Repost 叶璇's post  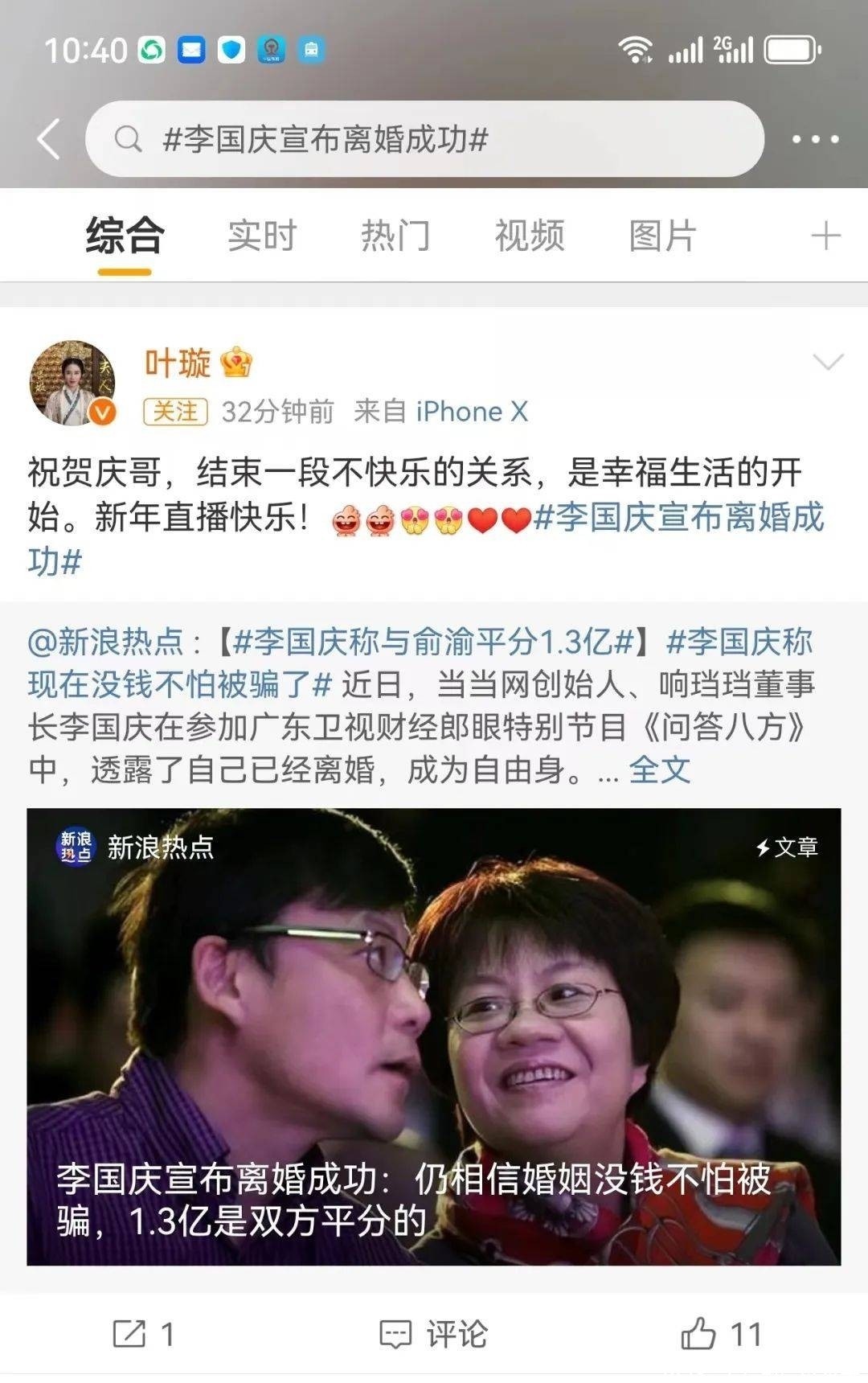[x=143, y=1334]
